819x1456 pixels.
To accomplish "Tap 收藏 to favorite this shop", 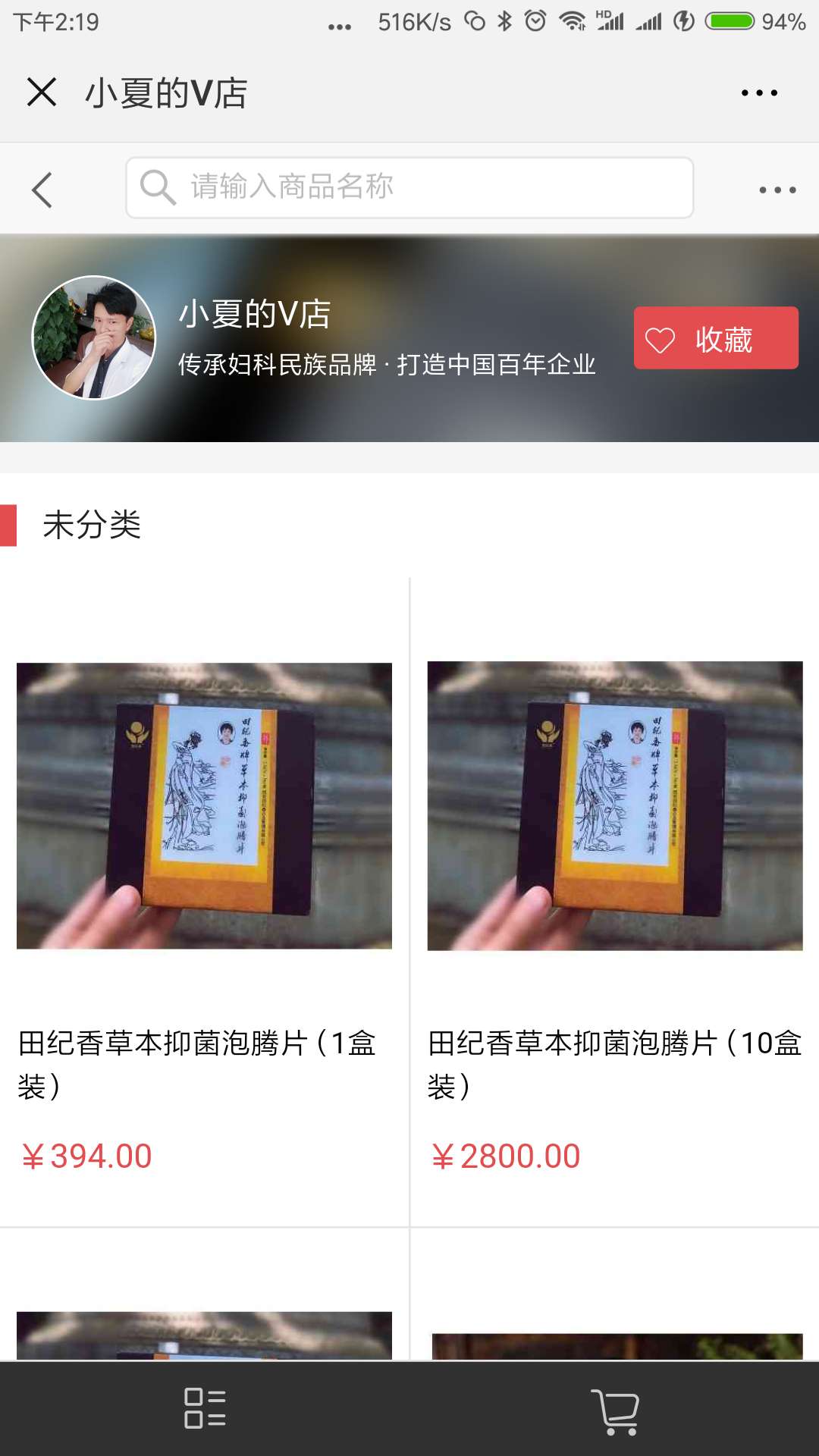I will [x=716, y=338].
